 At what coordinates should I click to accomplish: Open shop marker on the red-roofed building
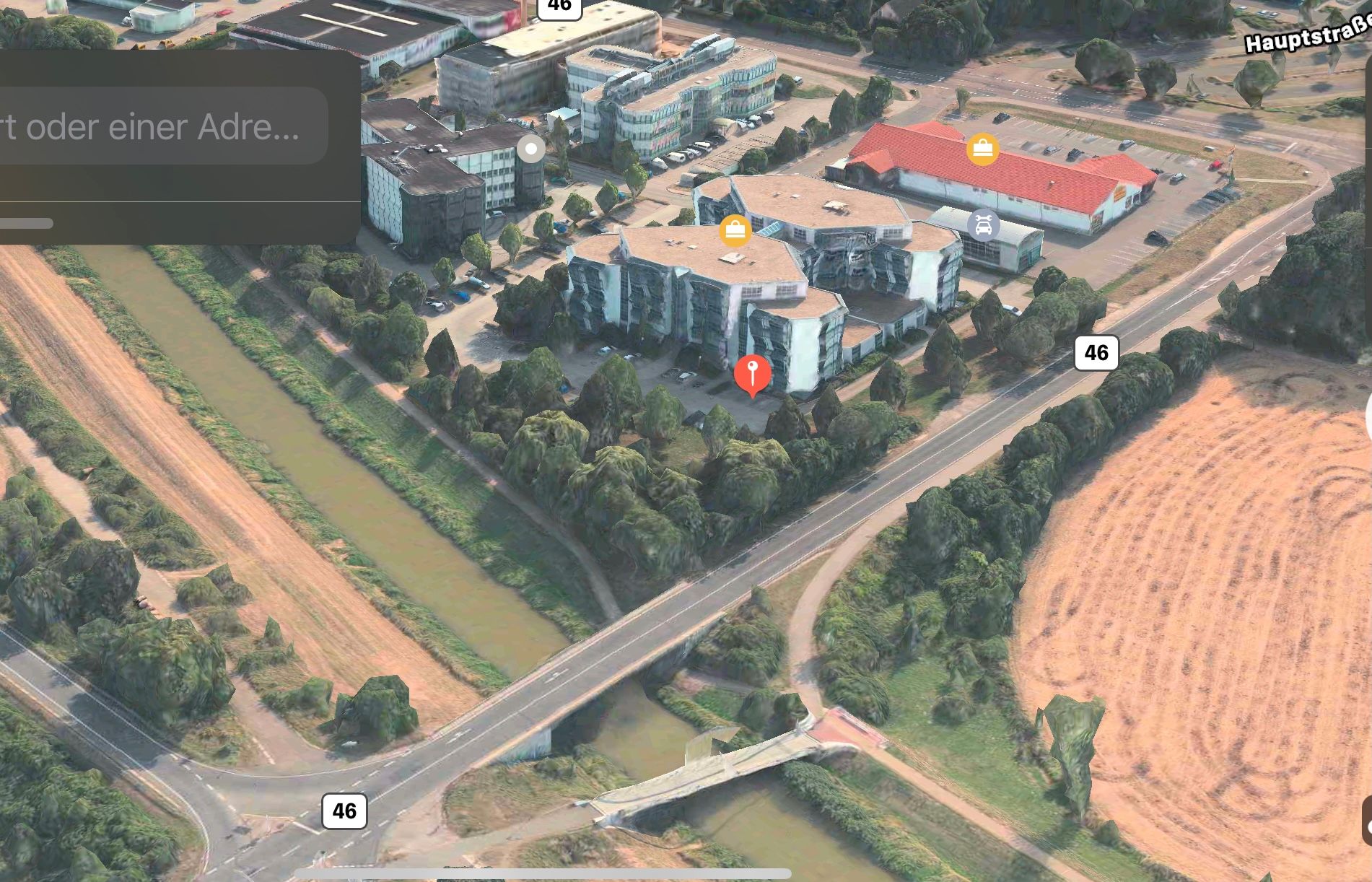pos(982,149)
